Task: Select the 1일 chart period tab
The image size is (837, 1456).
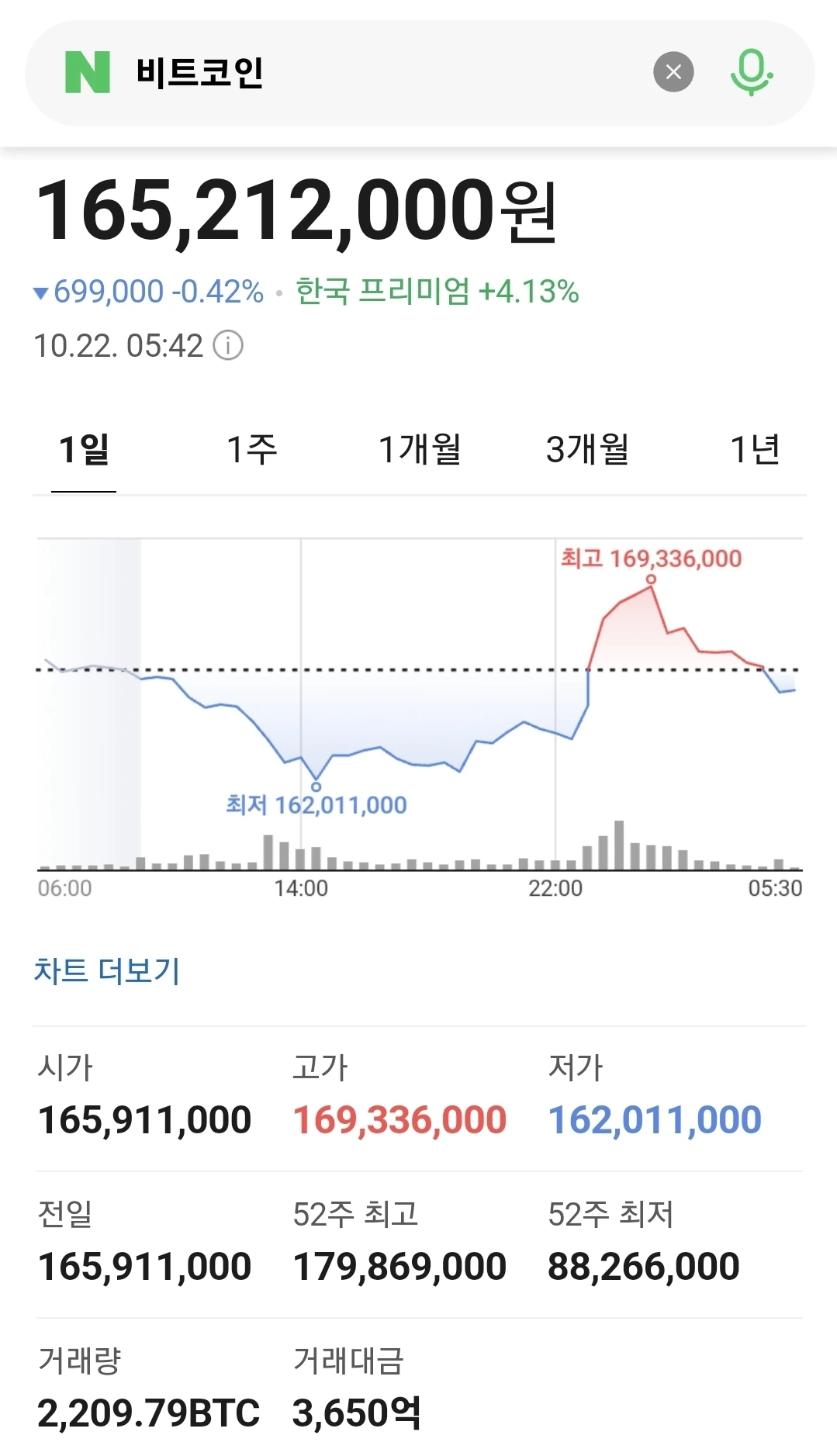Action: 84,449
